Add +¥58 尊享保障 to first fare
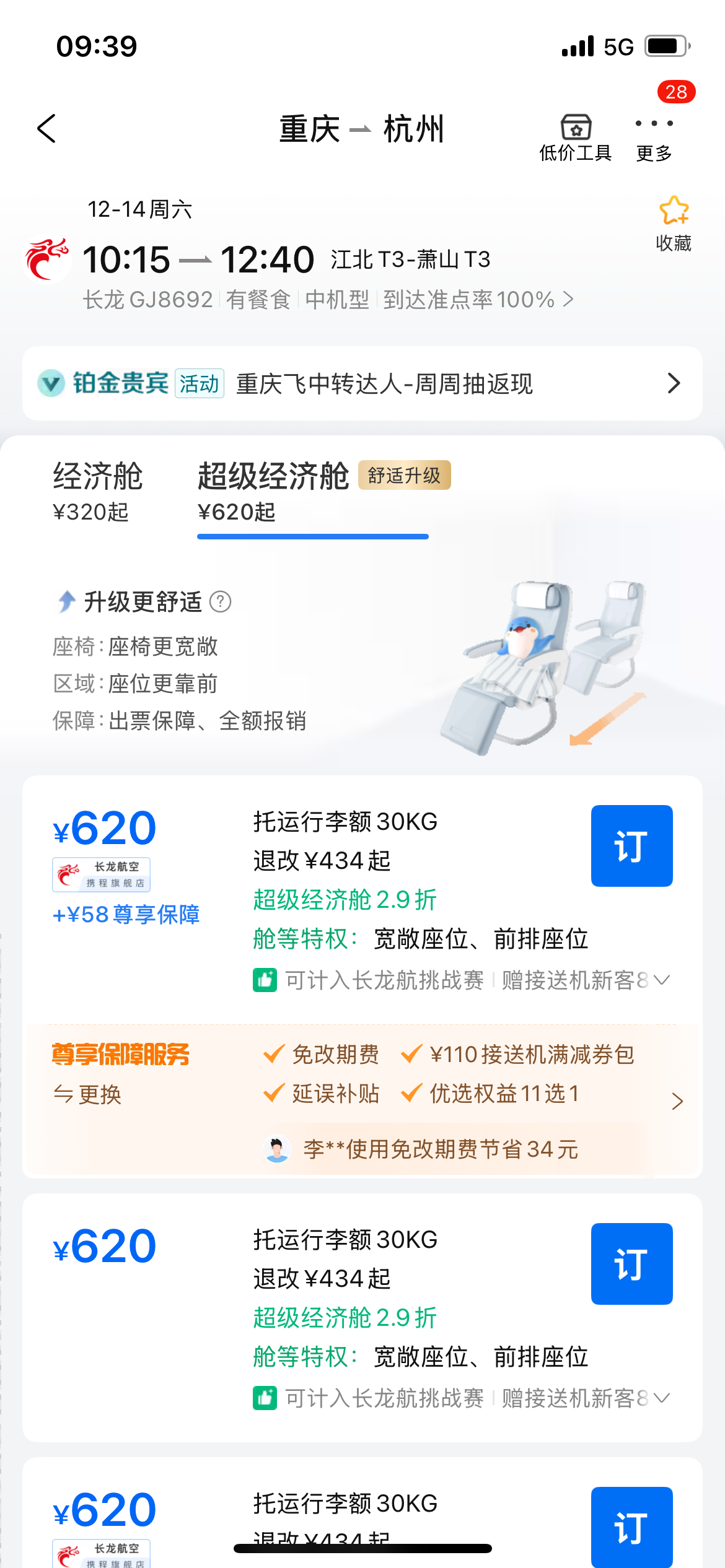The height and width of the screenshot is (1568, 725). pyautogui.click(x=126, y=915)
